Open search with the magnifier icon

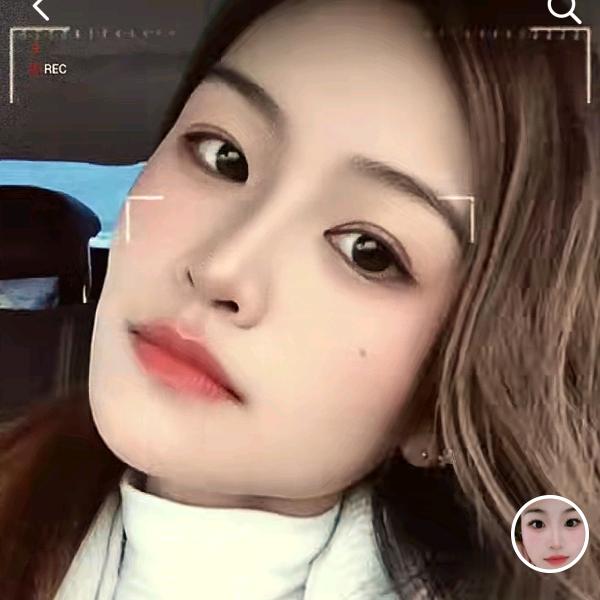pyautogui.click(x=564, y=10)
